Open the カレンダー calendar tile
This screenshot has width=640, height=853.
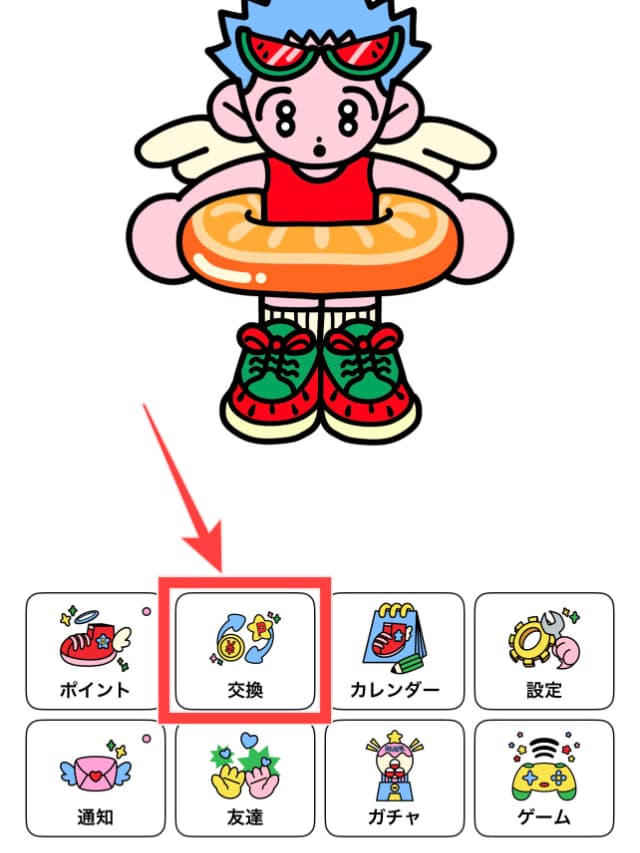click(x=395, y=650)
